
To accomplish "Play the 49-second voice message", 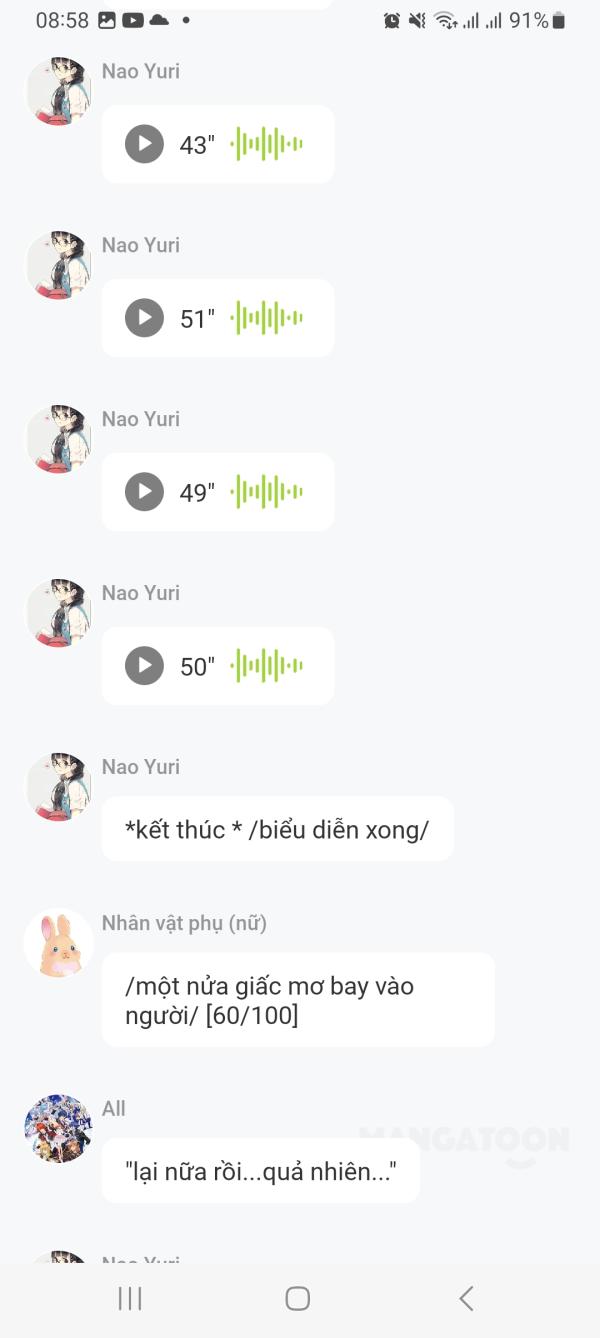I will 144,492.
